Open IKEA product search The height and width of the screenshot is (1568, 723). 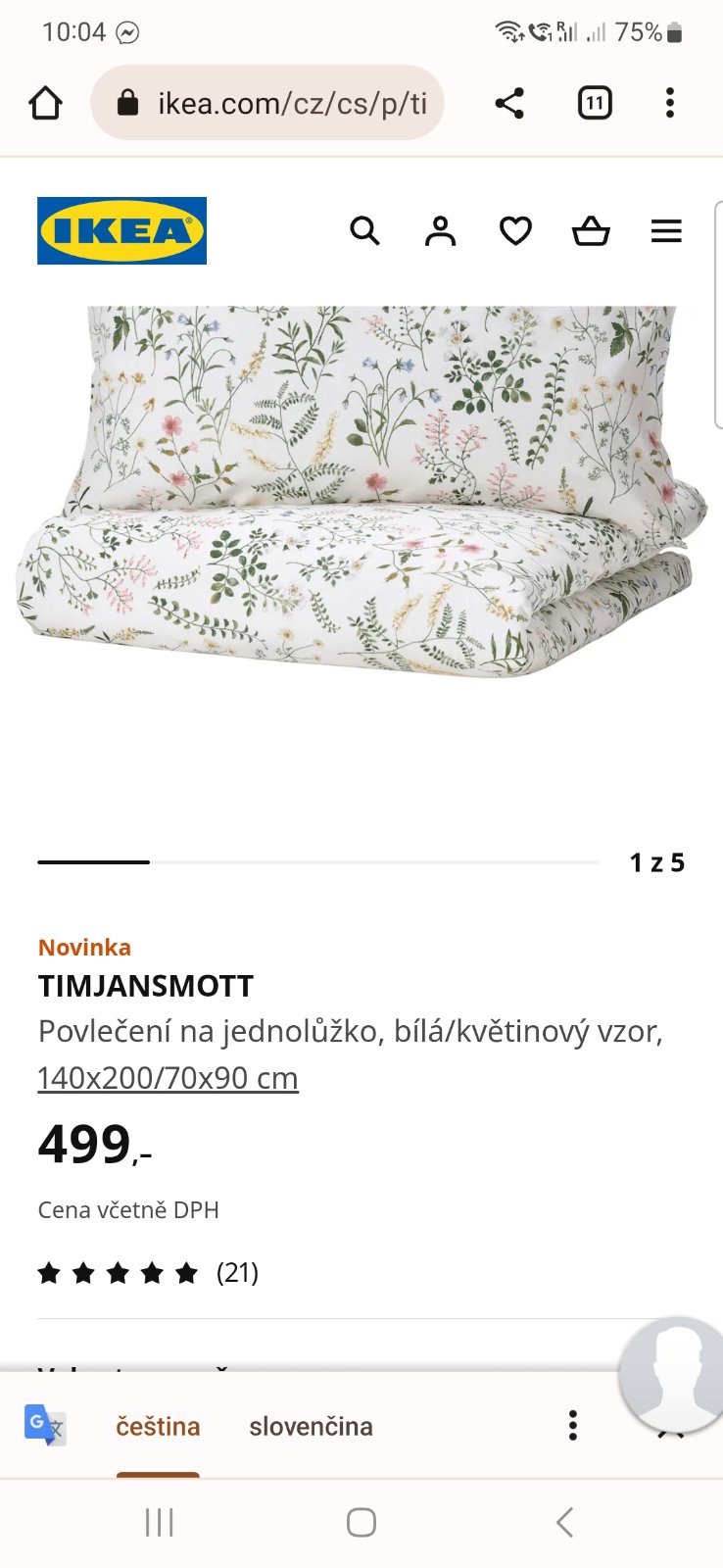[364, 231]
